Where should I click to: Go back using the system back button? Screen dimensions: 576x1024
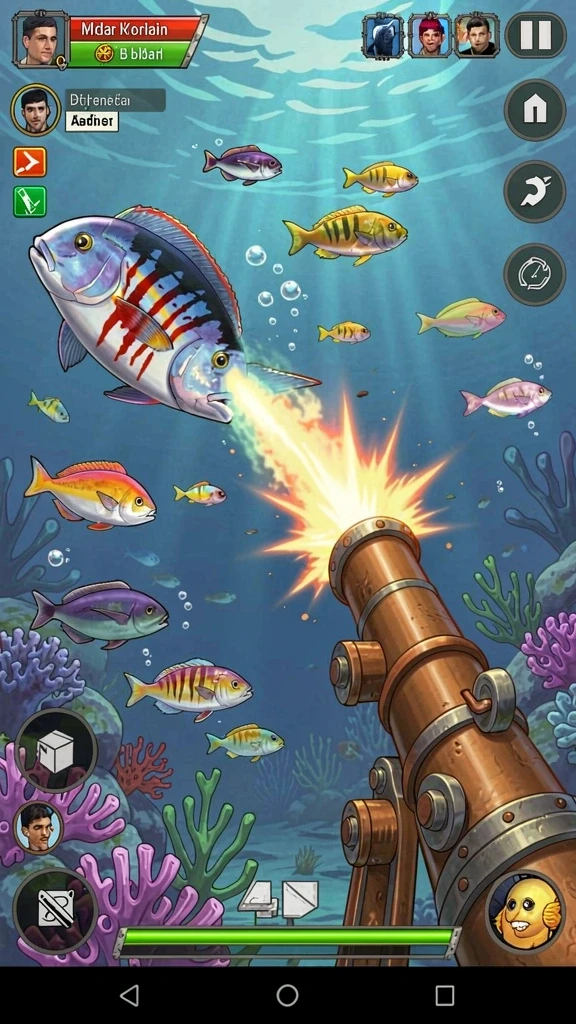130,995
